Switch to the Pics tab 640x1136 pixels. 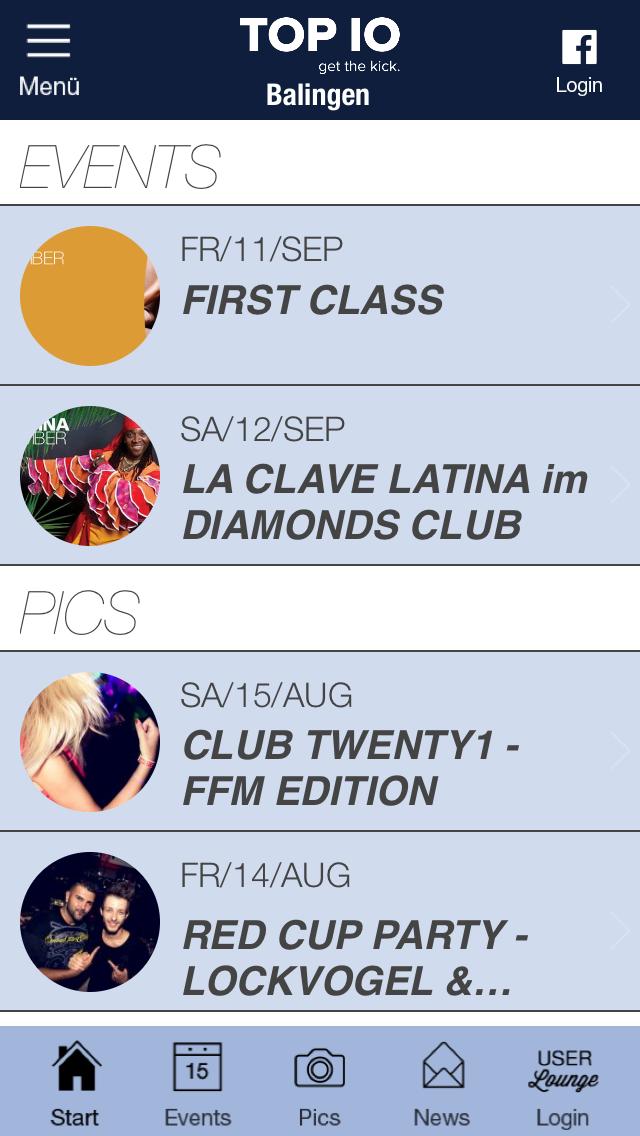[319, 1084]
